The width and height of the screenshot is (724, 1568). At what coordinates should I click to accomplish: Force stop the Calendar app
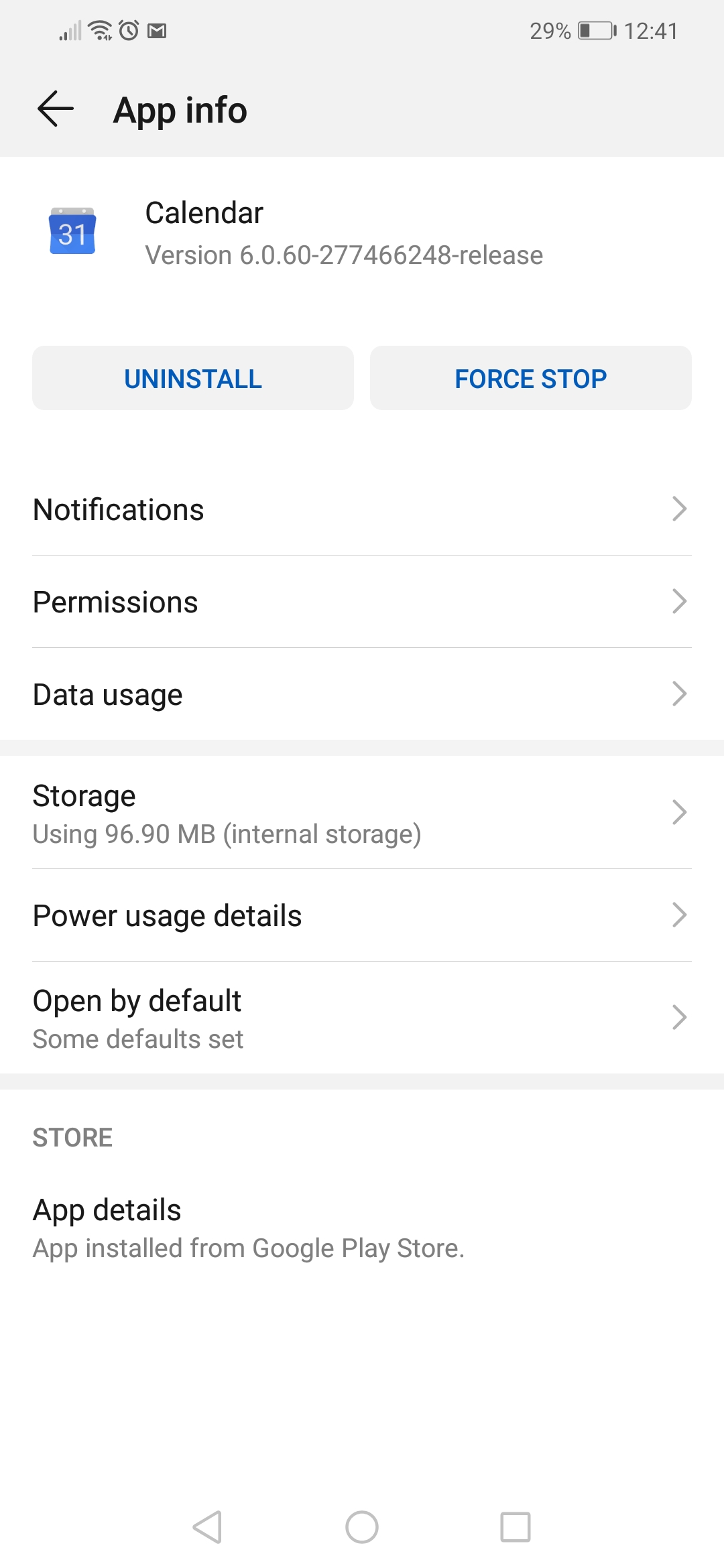coord(530,378)
